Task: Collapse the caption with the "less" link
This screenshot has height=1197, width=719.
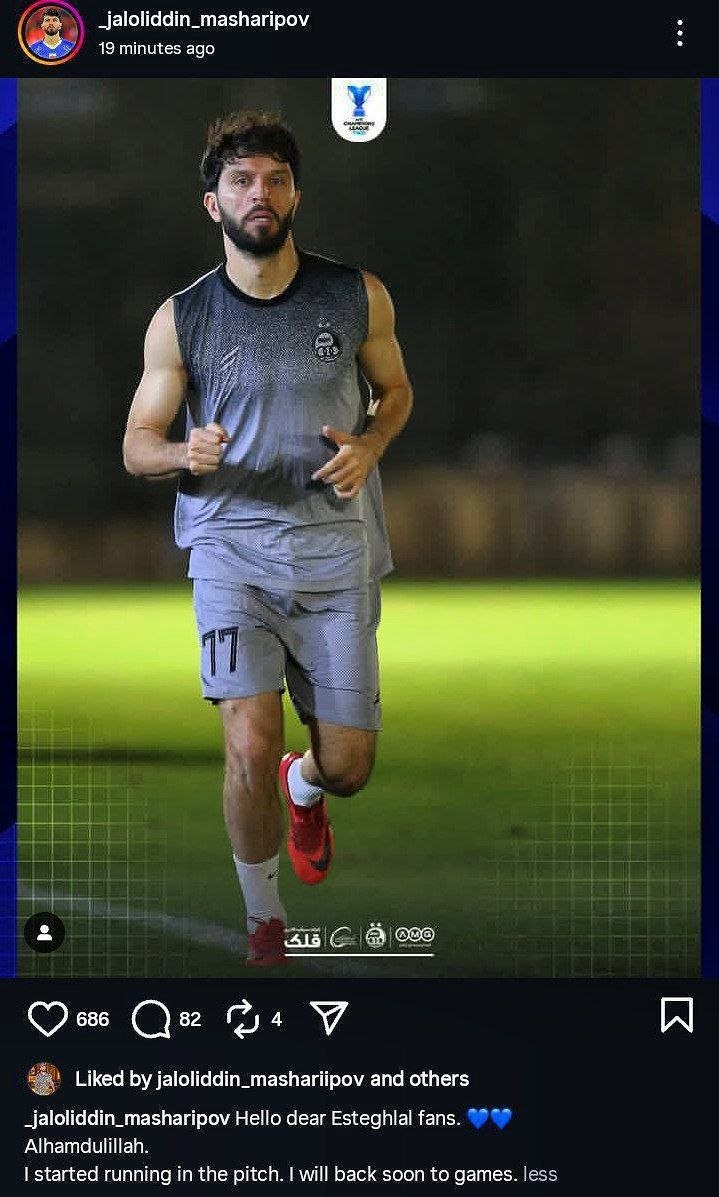Action: [x=540, y=1174]
